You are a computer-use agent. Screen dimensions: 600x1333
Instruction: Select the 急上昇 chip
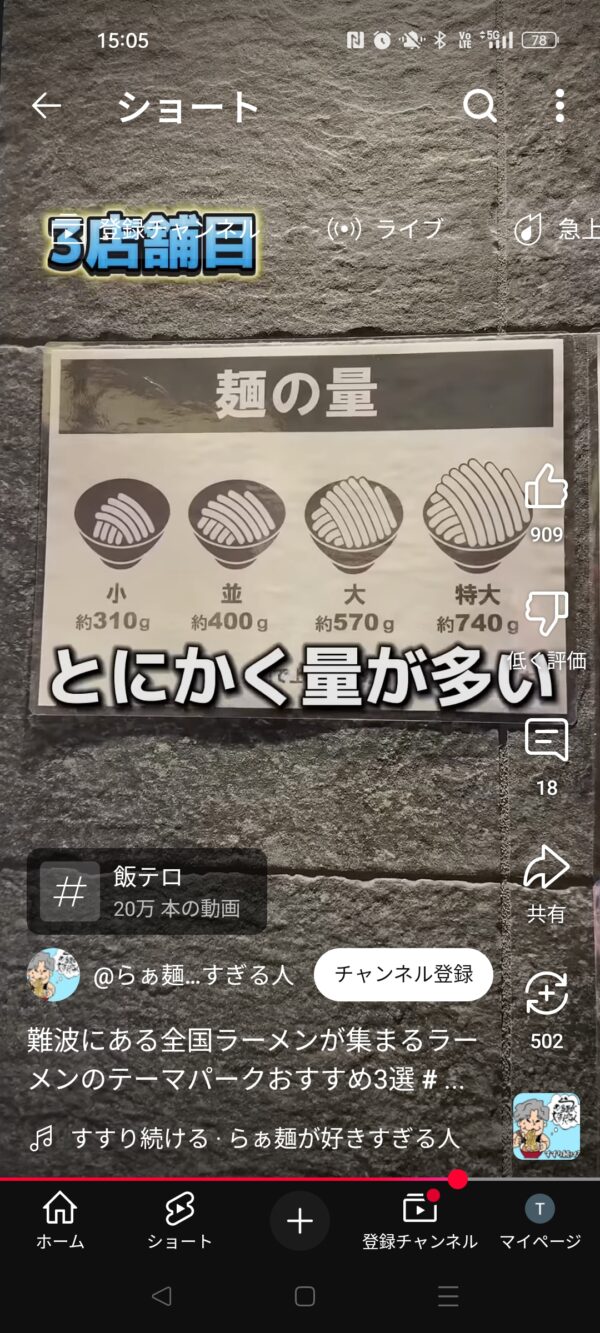coord(557,229)
